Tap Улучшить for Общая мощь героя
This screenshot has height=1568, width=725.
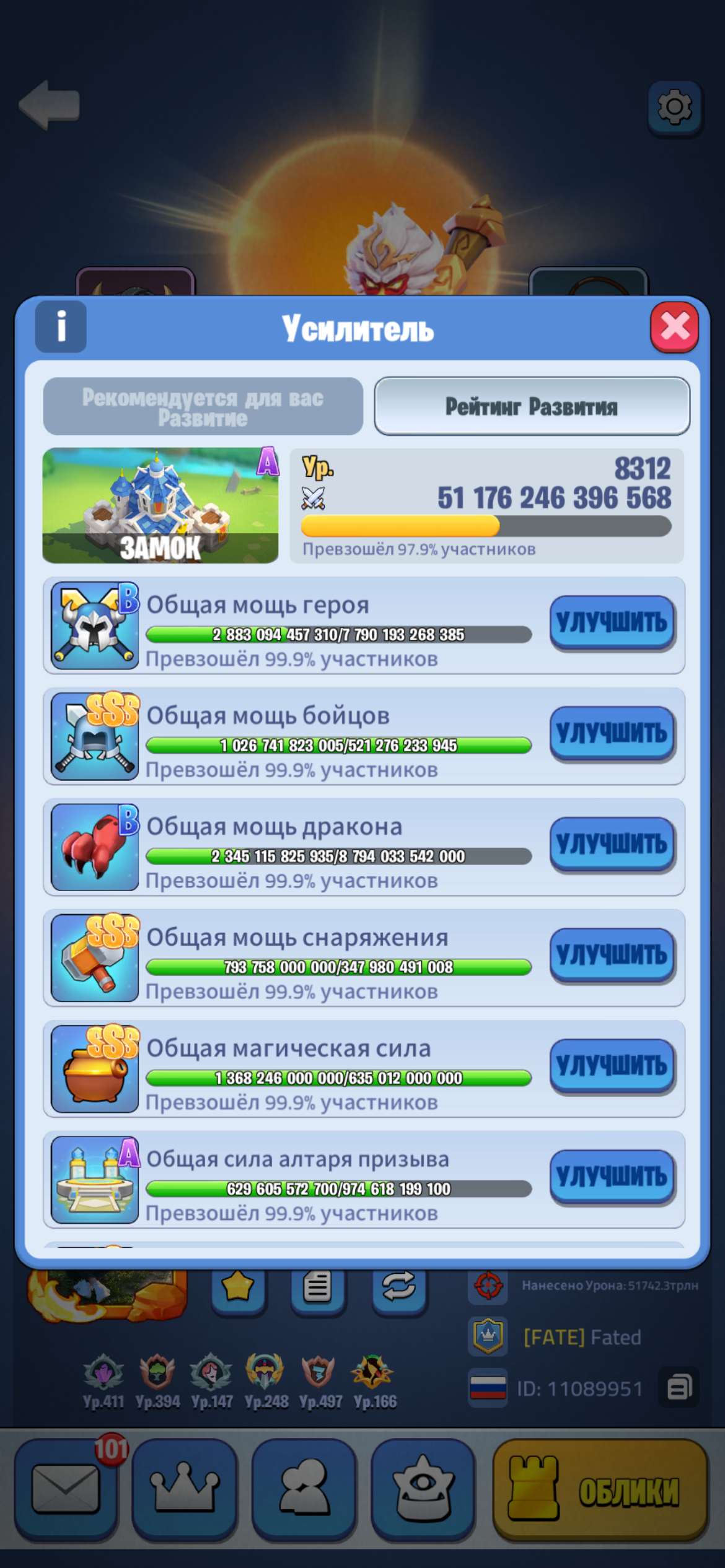point(612,622)
